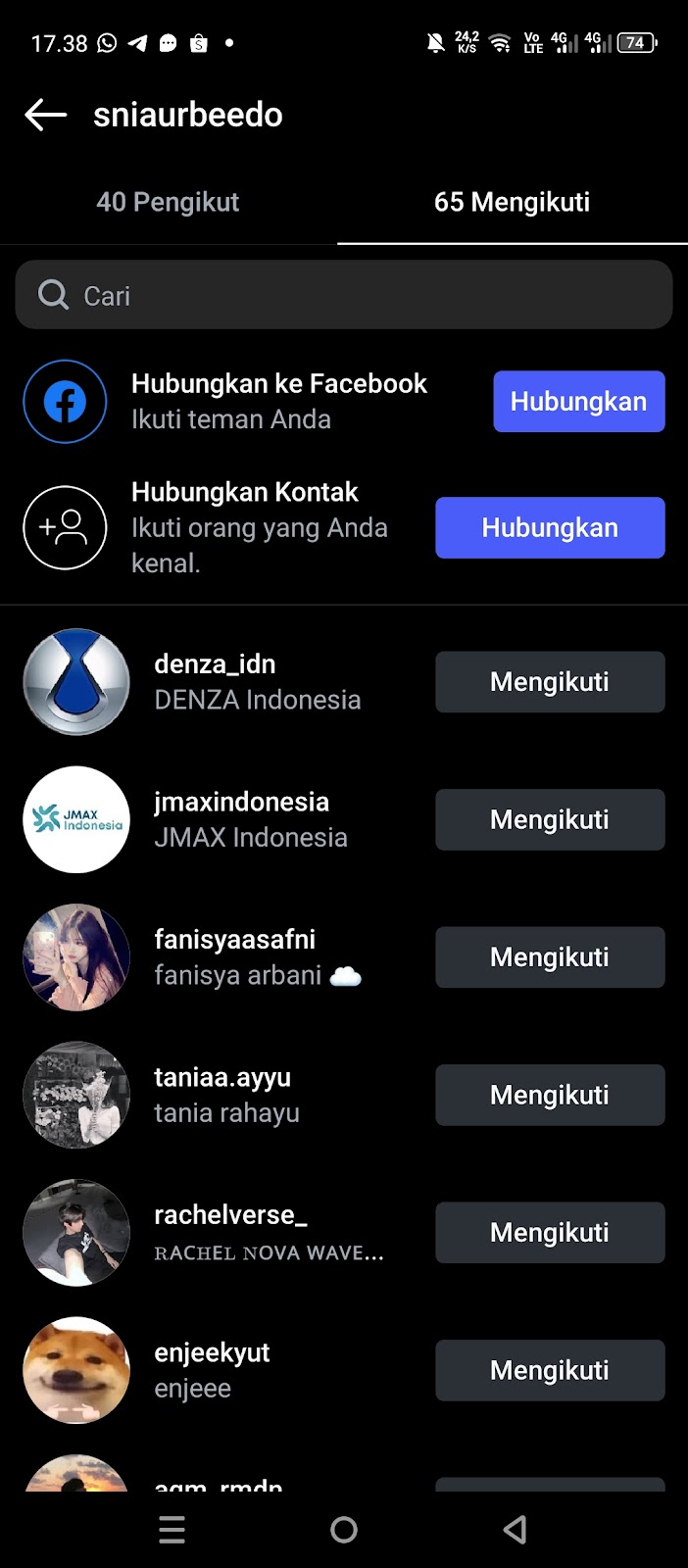The width and height of the screenshot is (688, 1568).
Task: Tap Mengikuti button for enjeekyut
Action: (x=549, y=1370)
